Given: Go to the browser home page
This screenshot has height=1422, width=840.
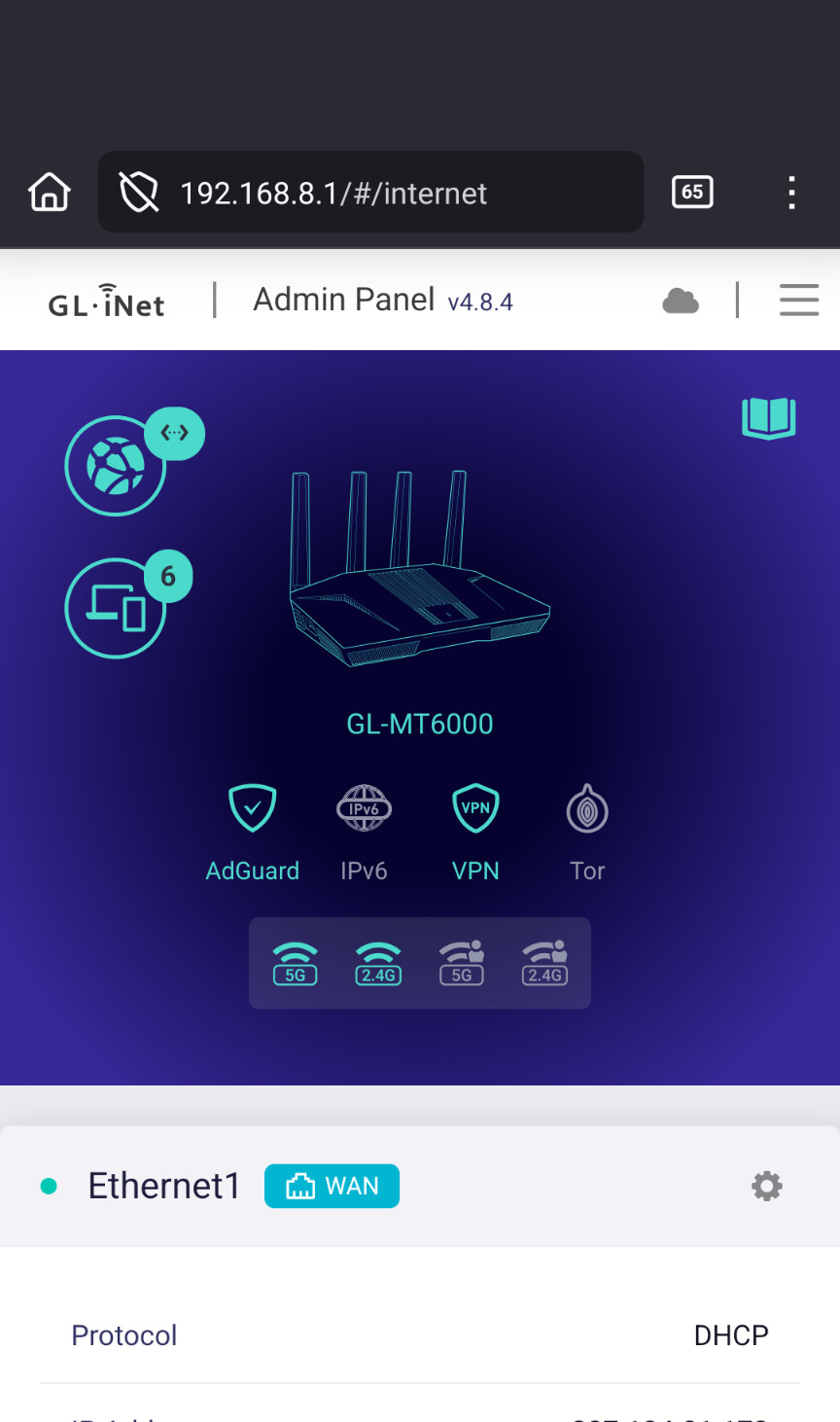Looking at the screenshot, I should point(50,193).
